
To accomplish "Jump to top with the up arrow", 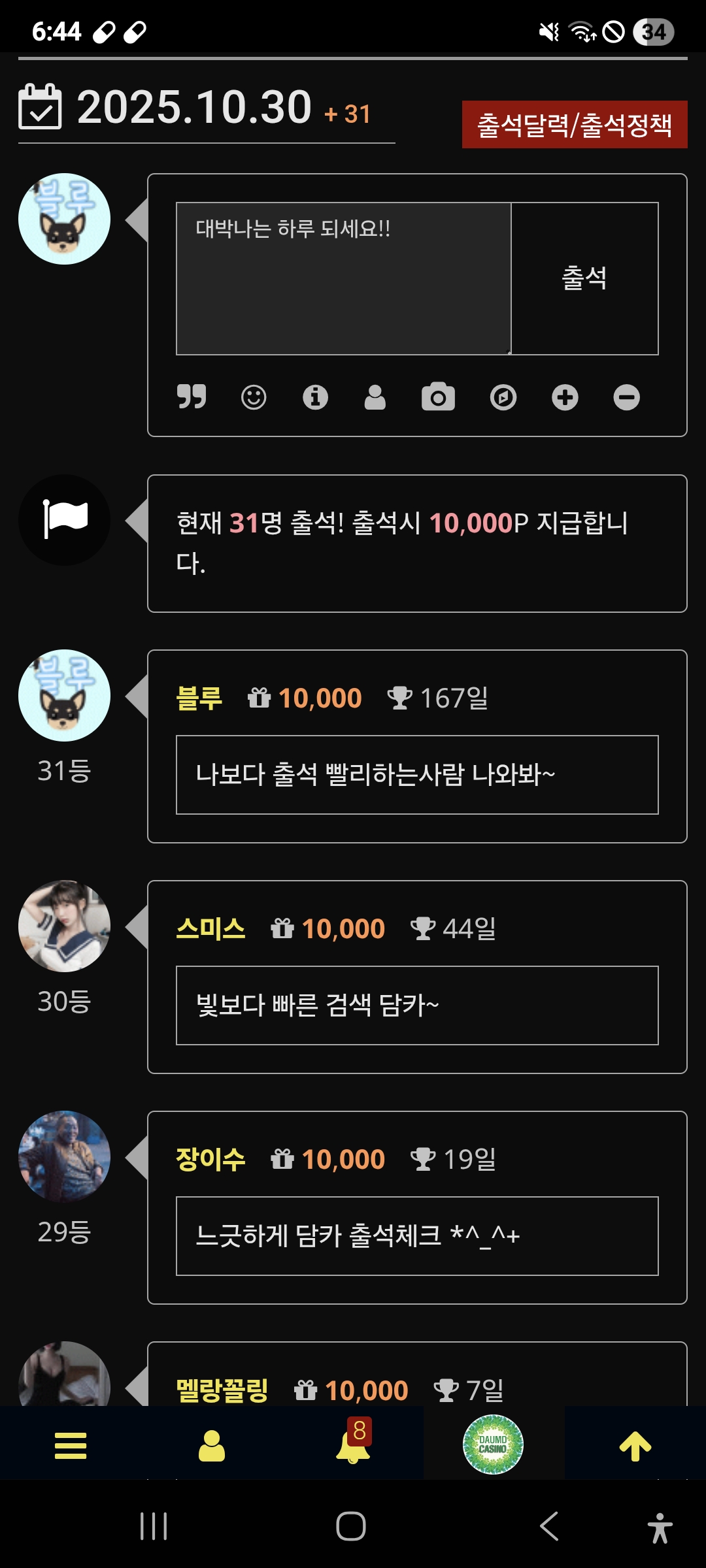I will click(x=635, y=1445).
